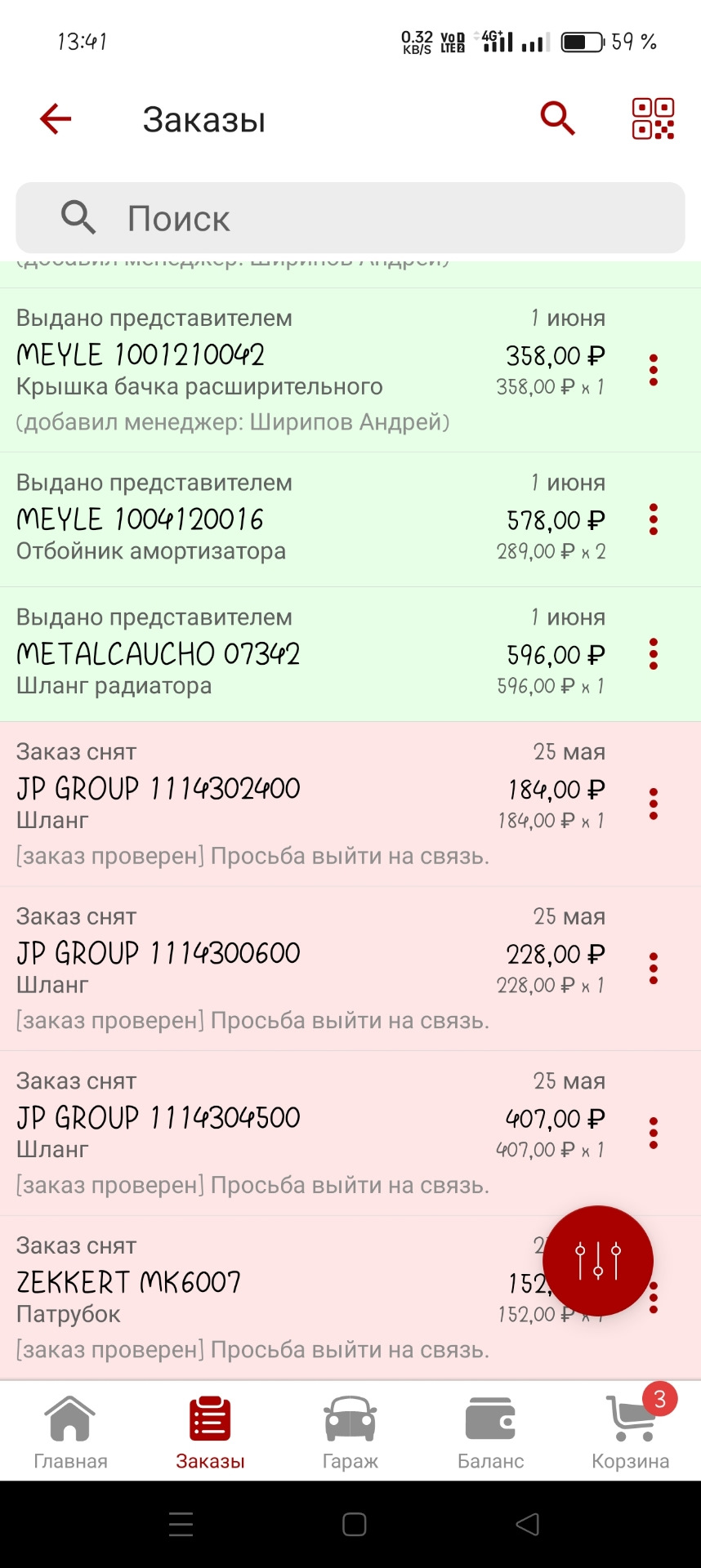Open the floating filter settings button
Viewport: 701px width, 1568px height.
click(598, 1260)
